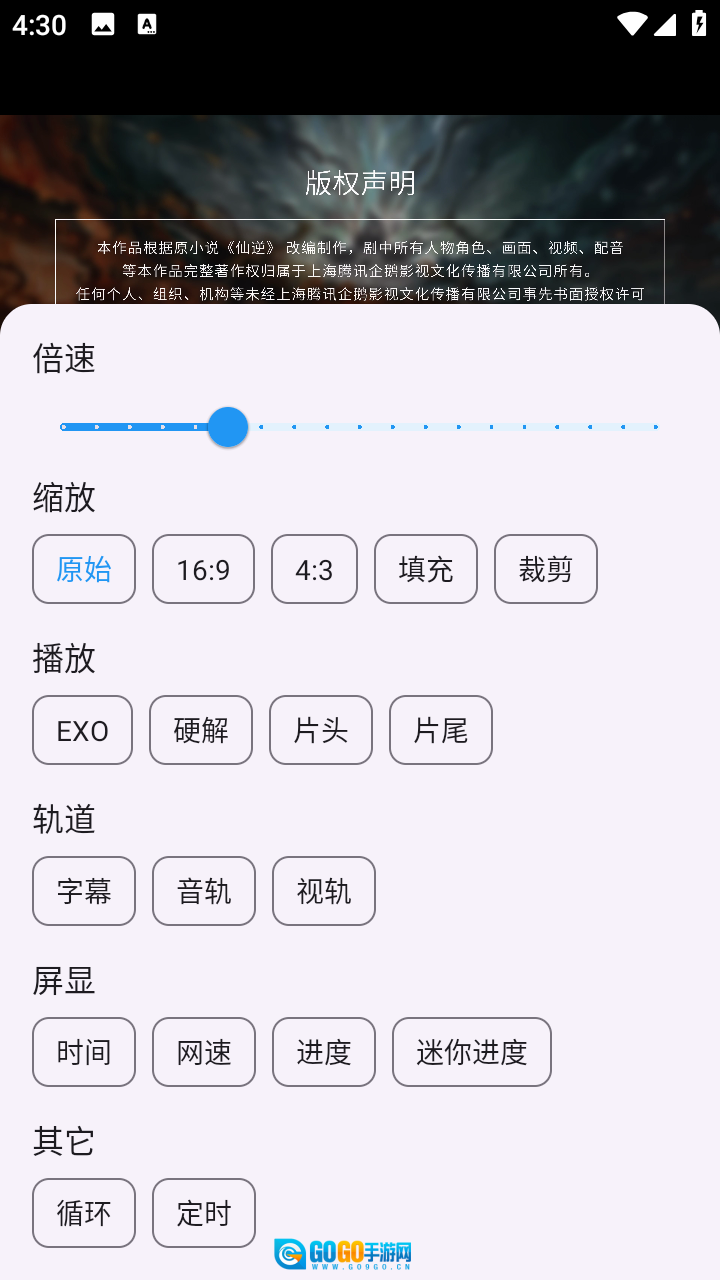Choose the 16:9 aspect ratio
Viewport: 720px width, 1280px height.
click(x=203, y=569)
